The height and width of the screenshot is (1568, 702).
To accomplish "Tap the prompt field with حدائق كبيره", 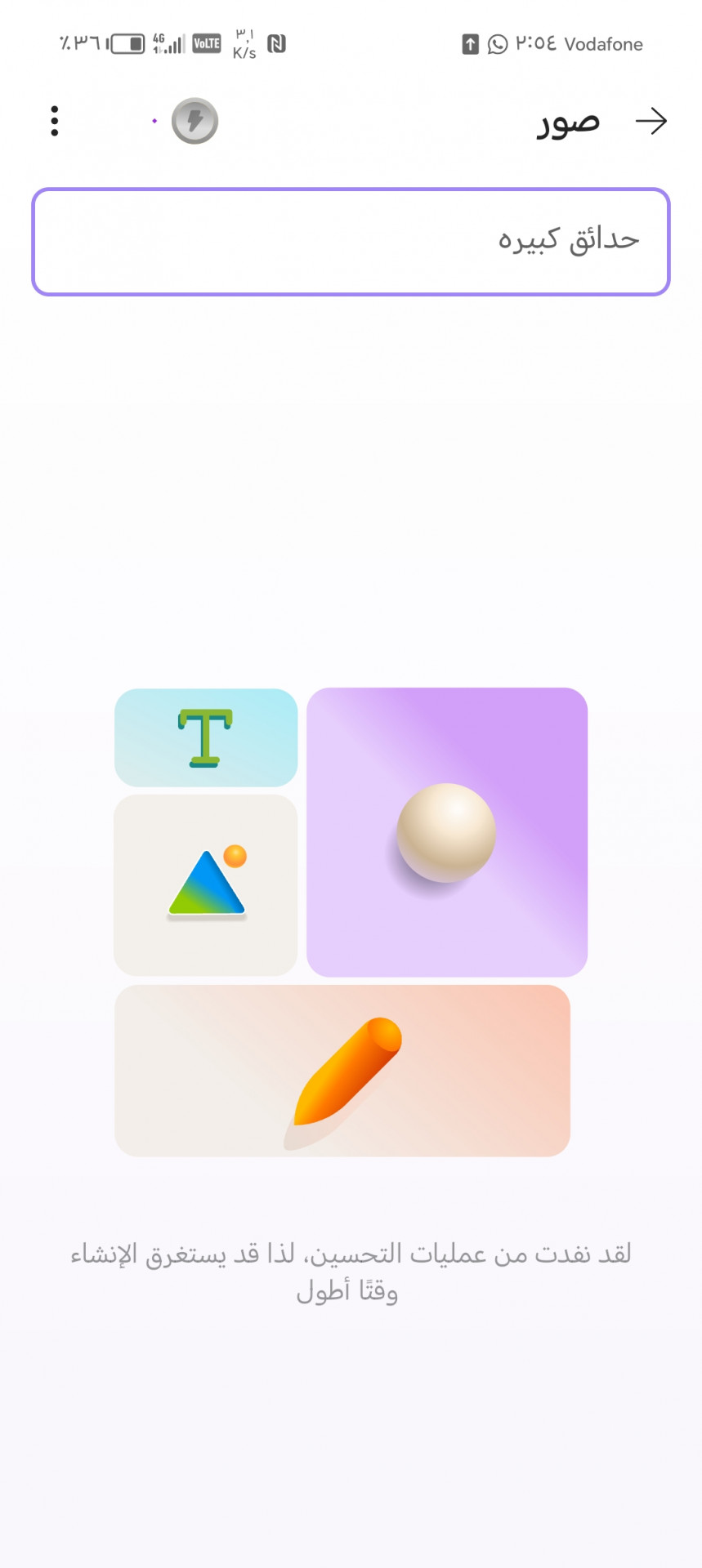I will pyautogui.click(x=351, y=242).
